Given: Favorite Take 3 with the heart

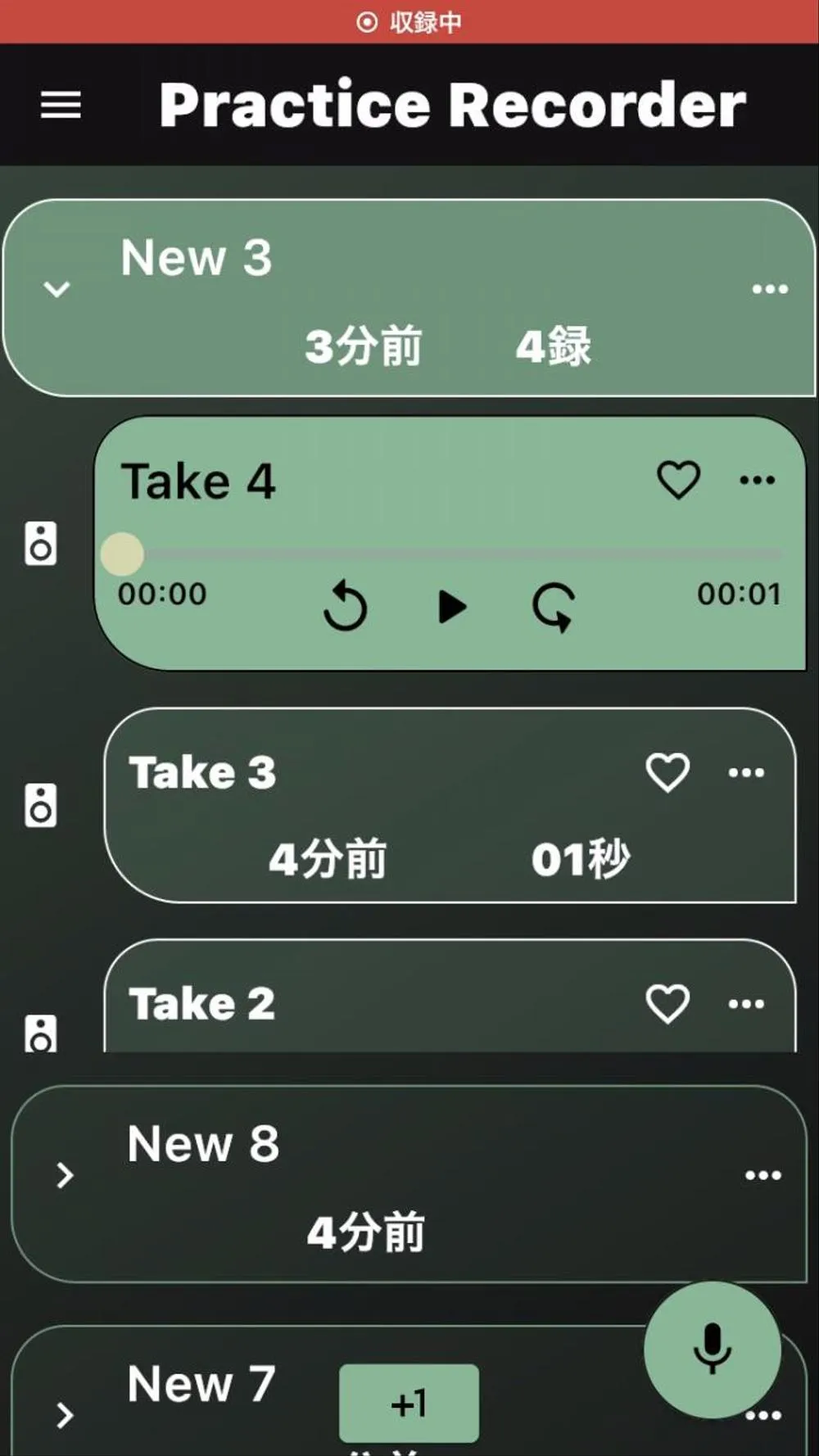Looking at the screenshot, I should coord(667,772).
